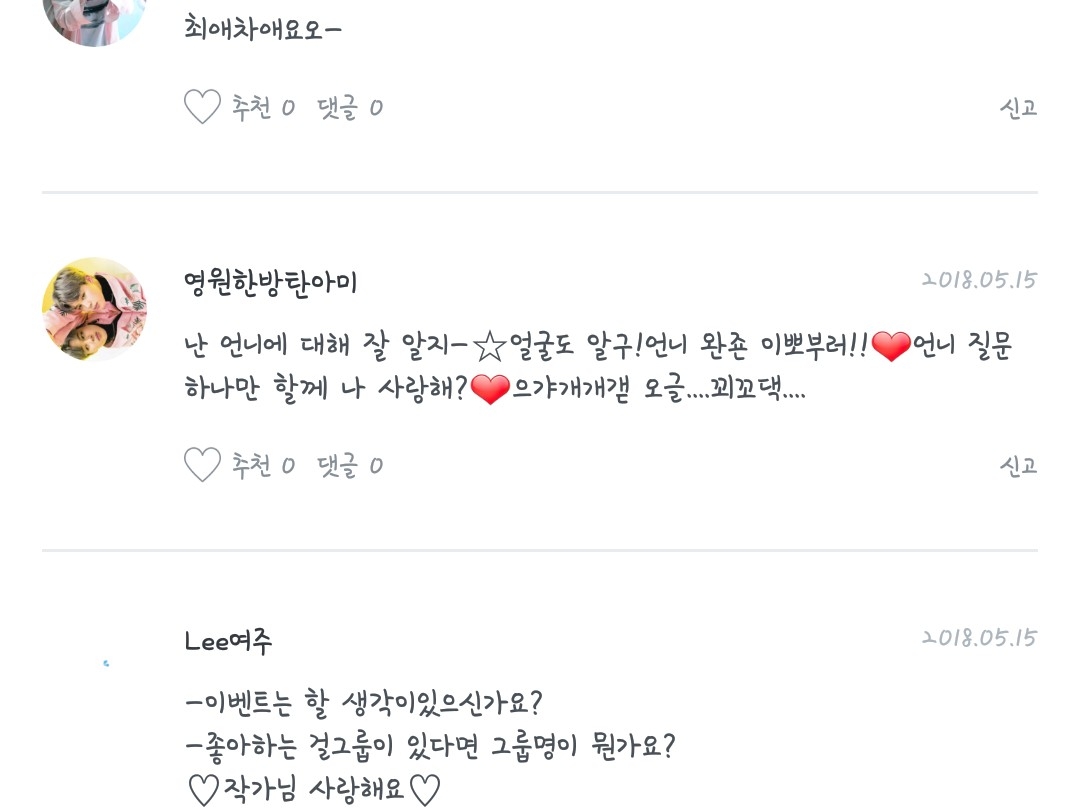View the profile of 영원한방탄아미 by username
Screen dimensions: 1080x810
[x=271, y=282]
